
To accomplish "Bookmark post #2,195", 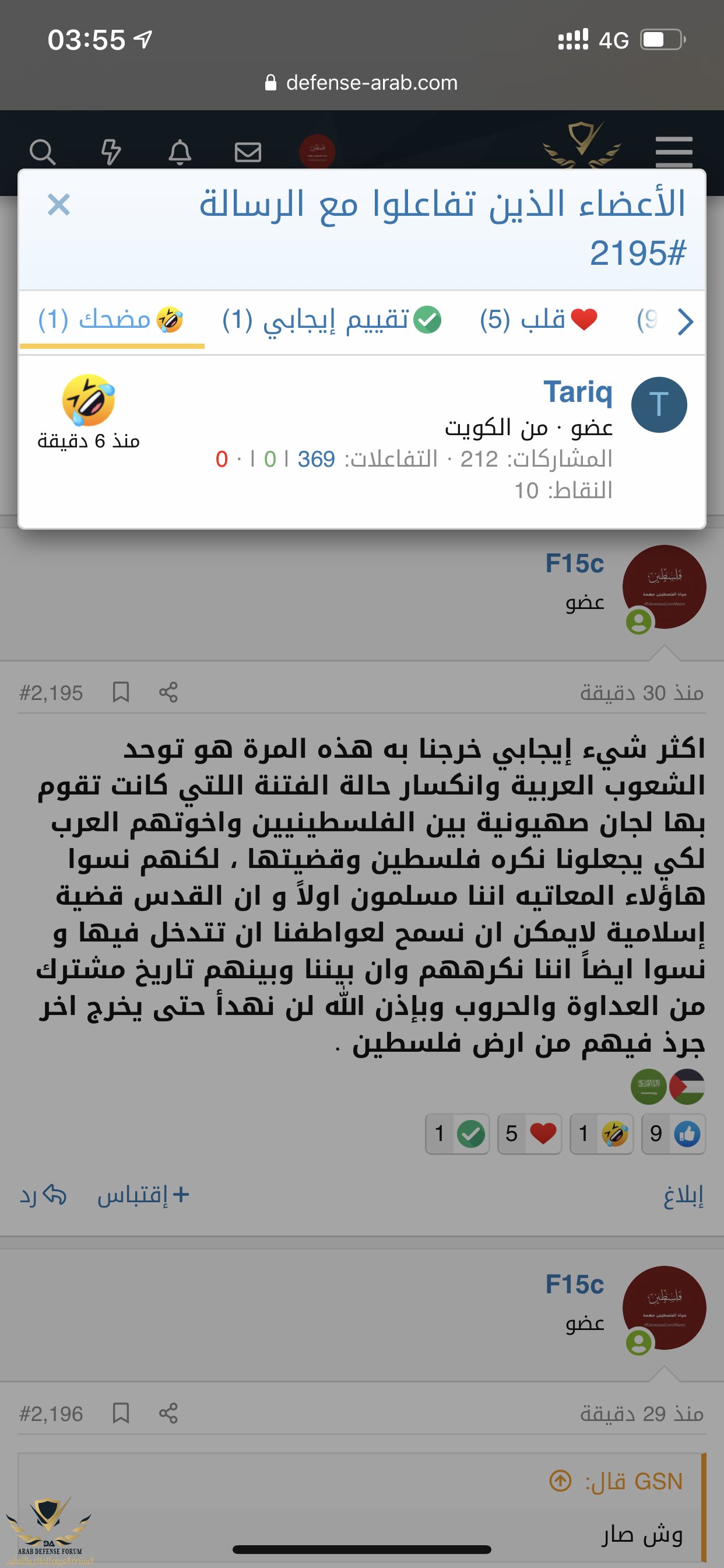I will point(121,692).
